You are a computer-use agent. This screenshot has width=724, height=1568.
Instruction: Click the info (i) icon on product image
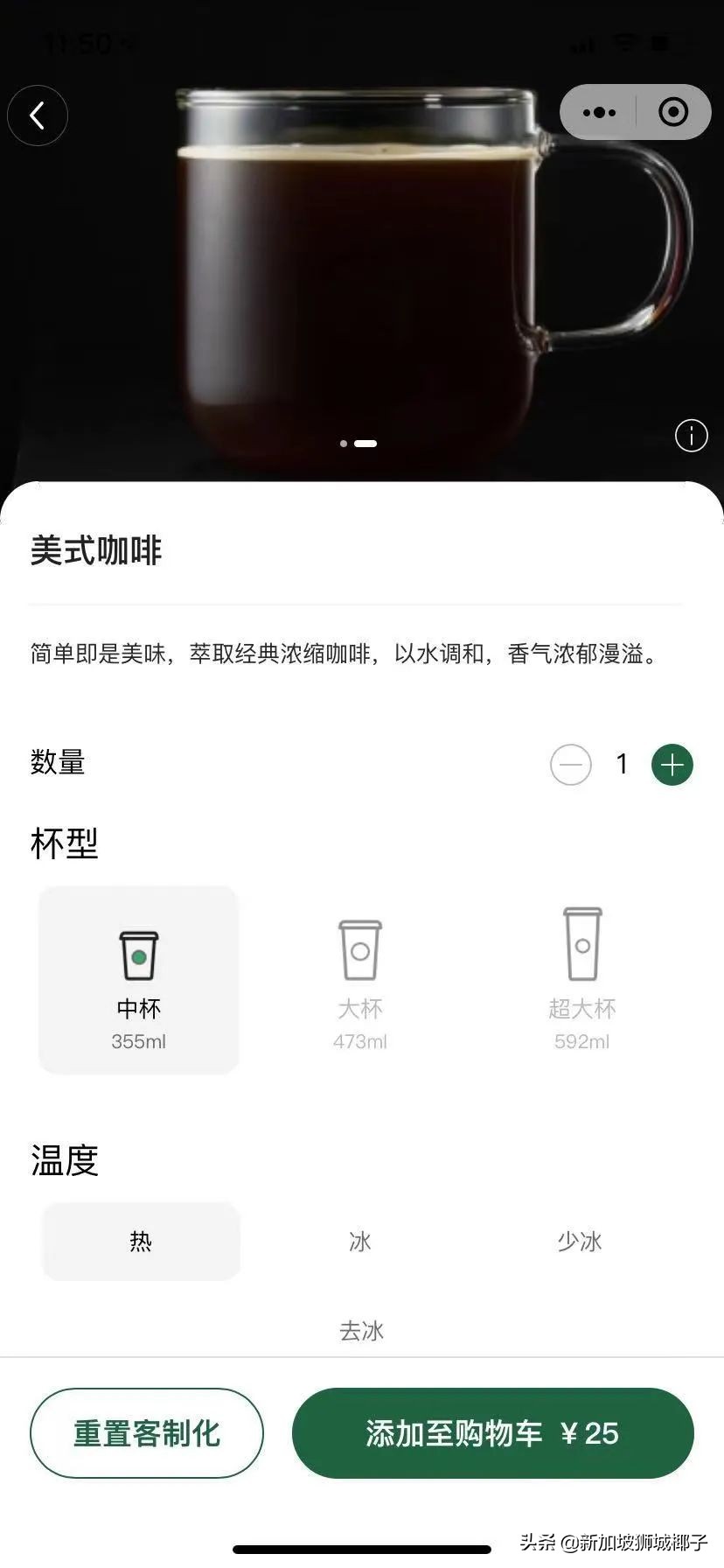point(690,435)
